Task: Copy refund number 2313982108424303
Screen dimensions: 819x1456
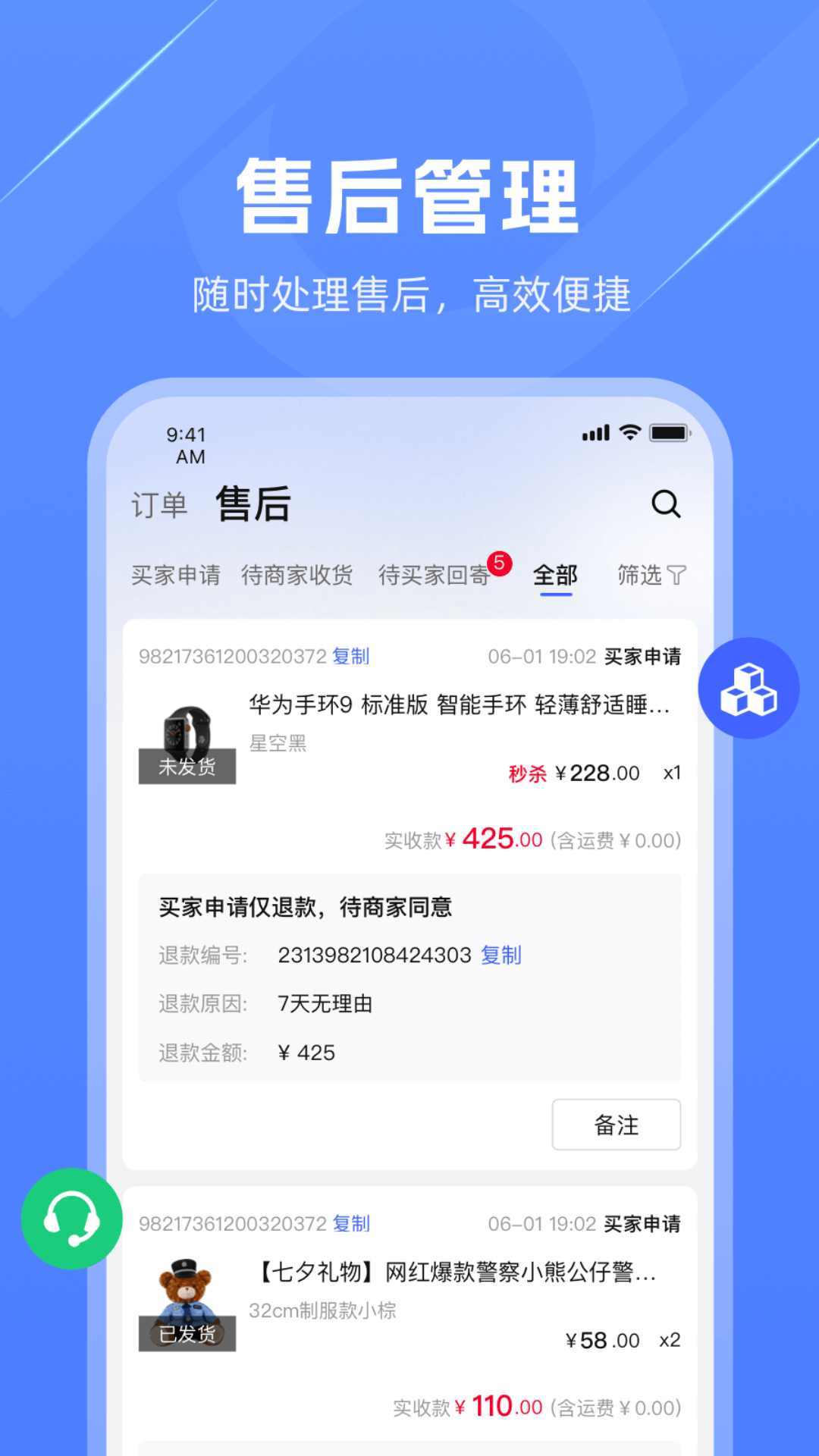Action: pos(500,955)
